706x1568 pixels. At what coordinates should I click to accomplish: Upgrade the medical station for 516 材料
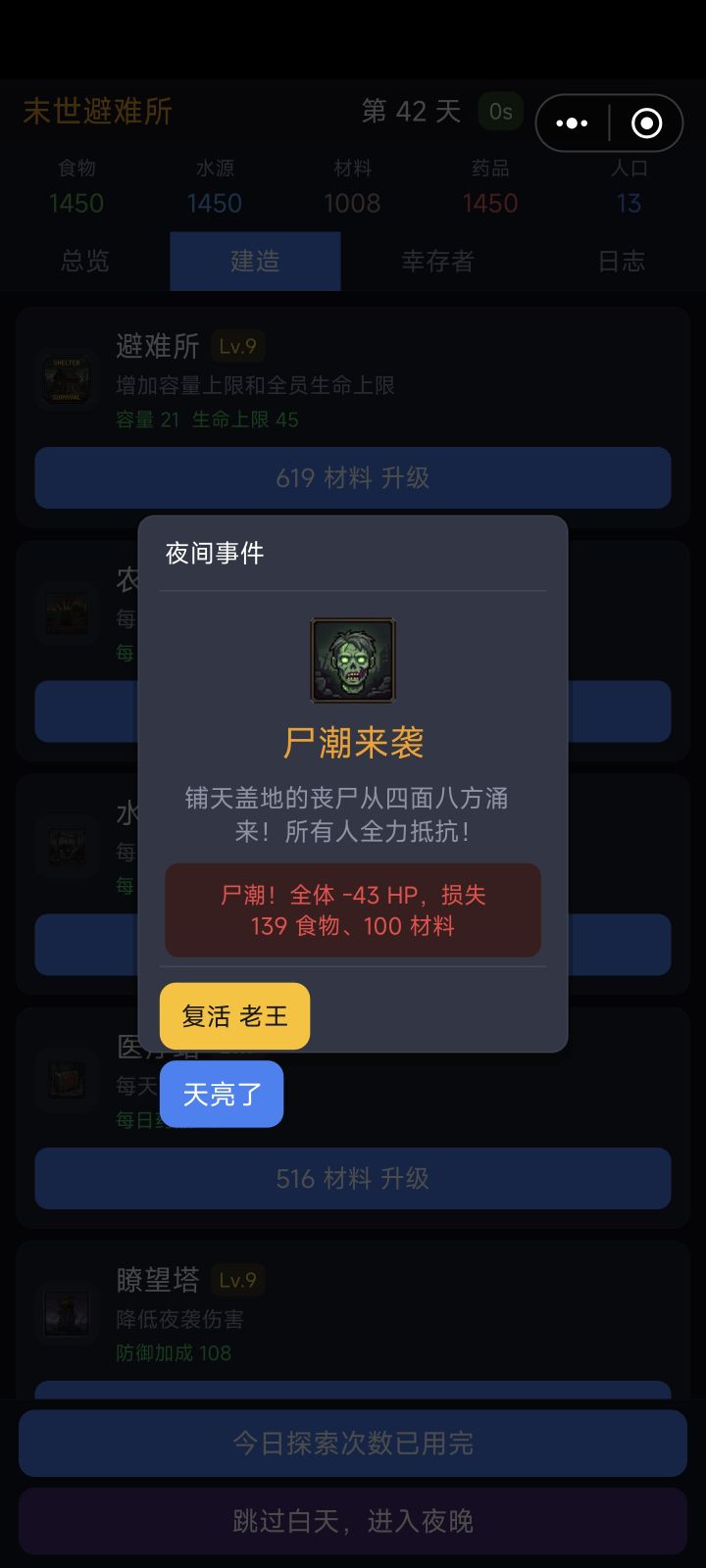tap(352, 1179)
